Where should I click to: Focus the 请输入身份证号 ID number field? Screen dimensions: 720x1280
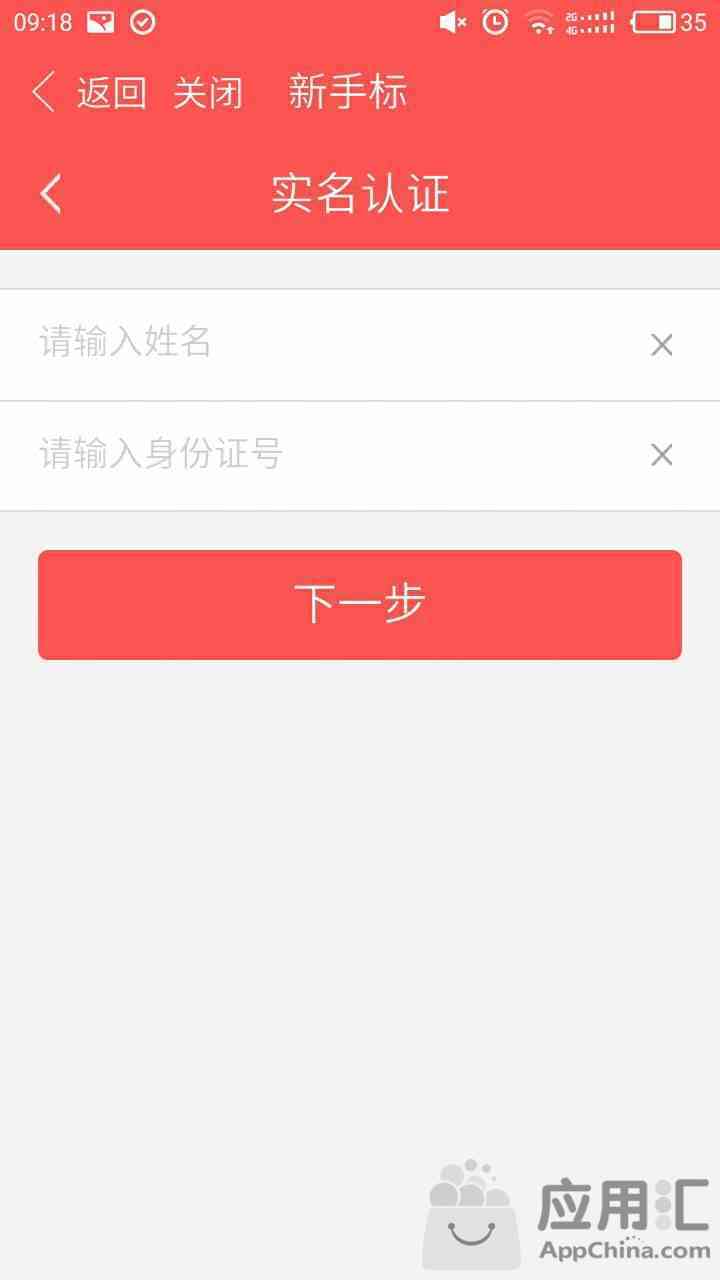(x=330, y=456)
